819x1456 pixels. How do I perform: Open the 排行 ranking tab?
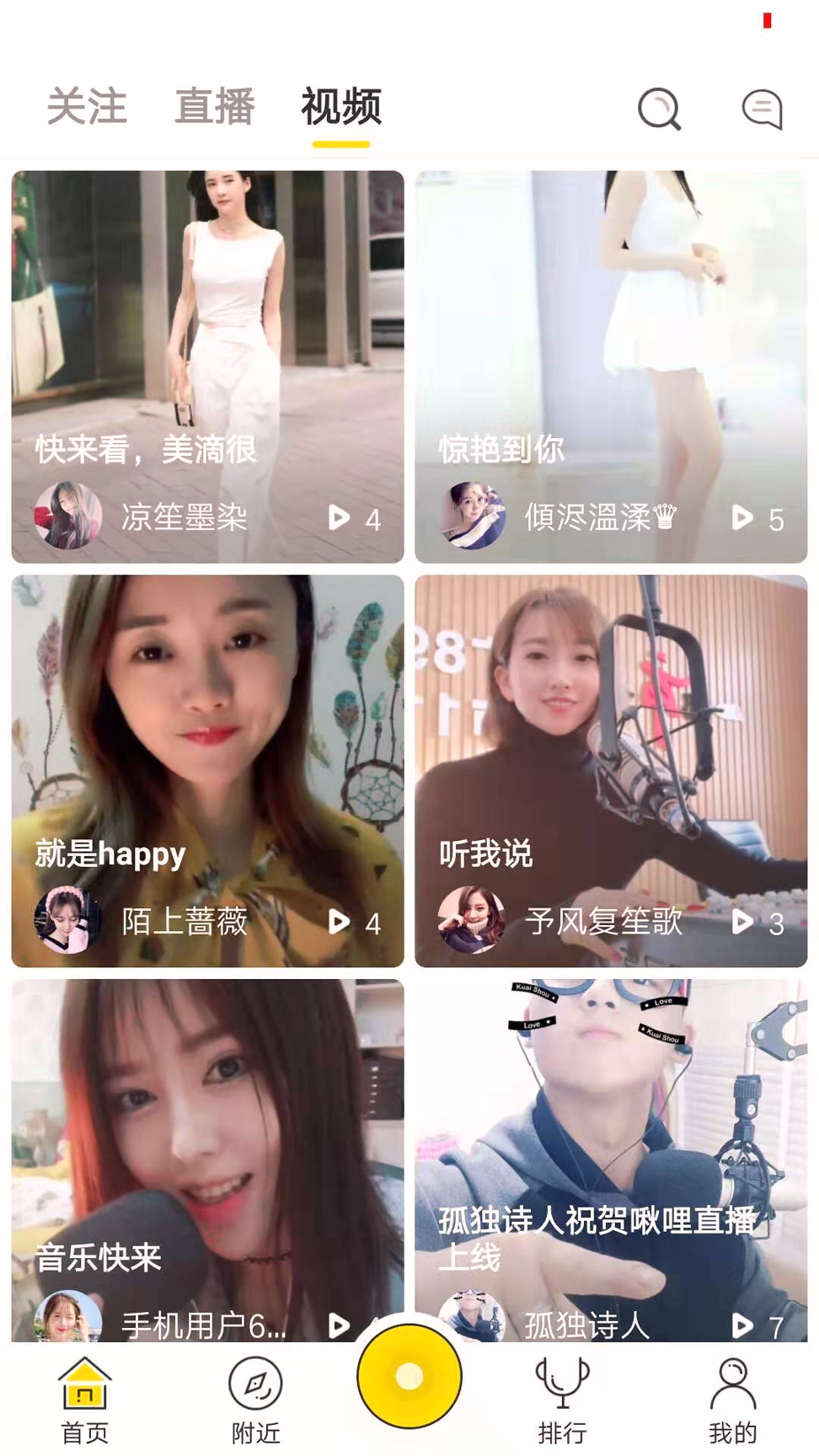coord(562,1399)
